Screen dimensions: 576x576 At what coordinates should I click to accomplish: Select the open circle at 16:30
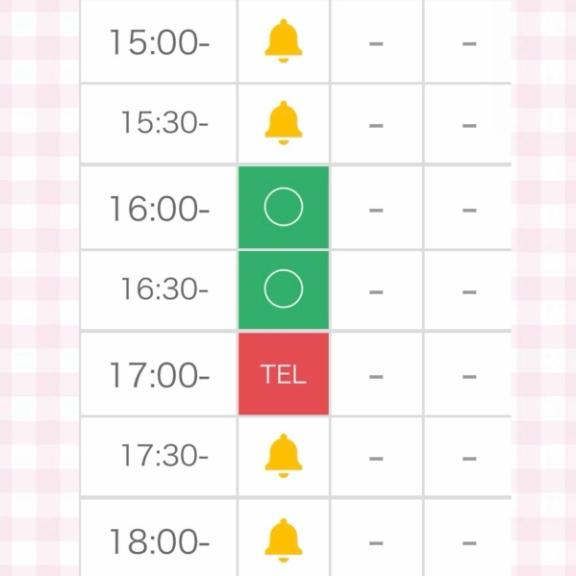click(x=284, y=289)
